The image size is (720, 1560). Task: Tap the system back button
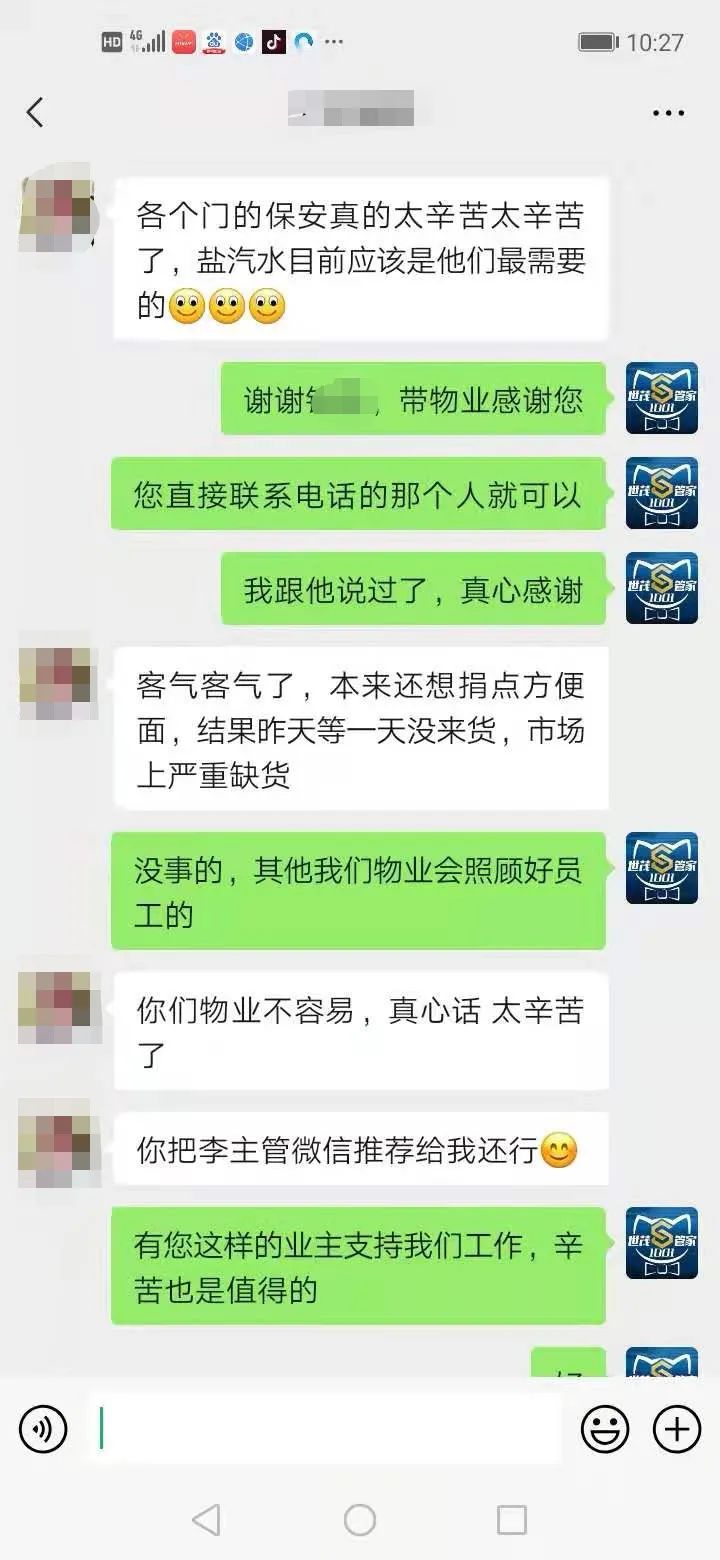coord(206,1520)
